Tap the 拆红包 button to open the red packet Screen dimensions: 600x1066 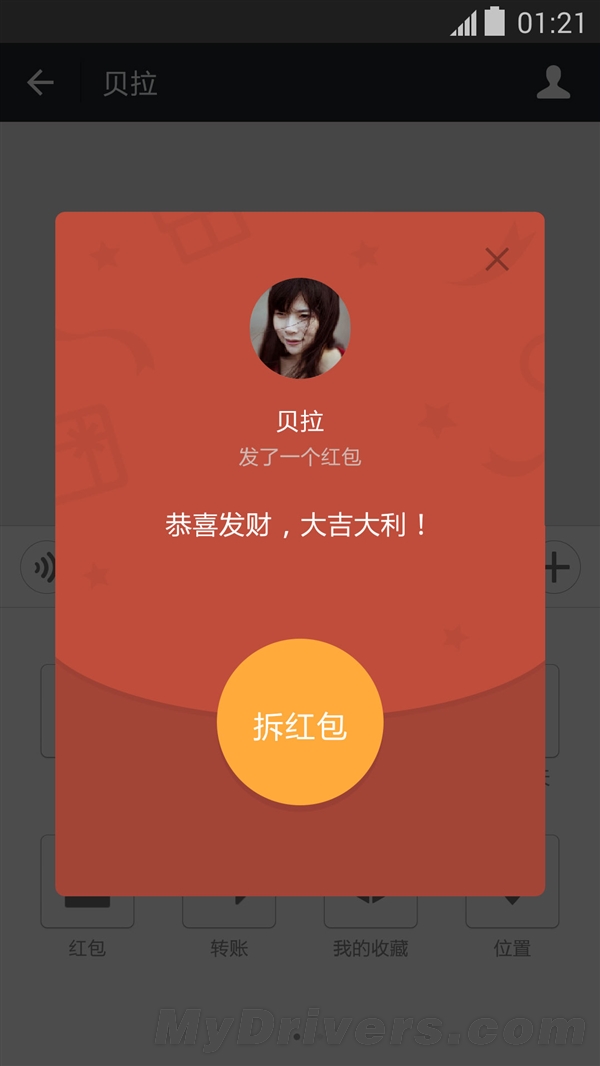click(x=300, y=723)
